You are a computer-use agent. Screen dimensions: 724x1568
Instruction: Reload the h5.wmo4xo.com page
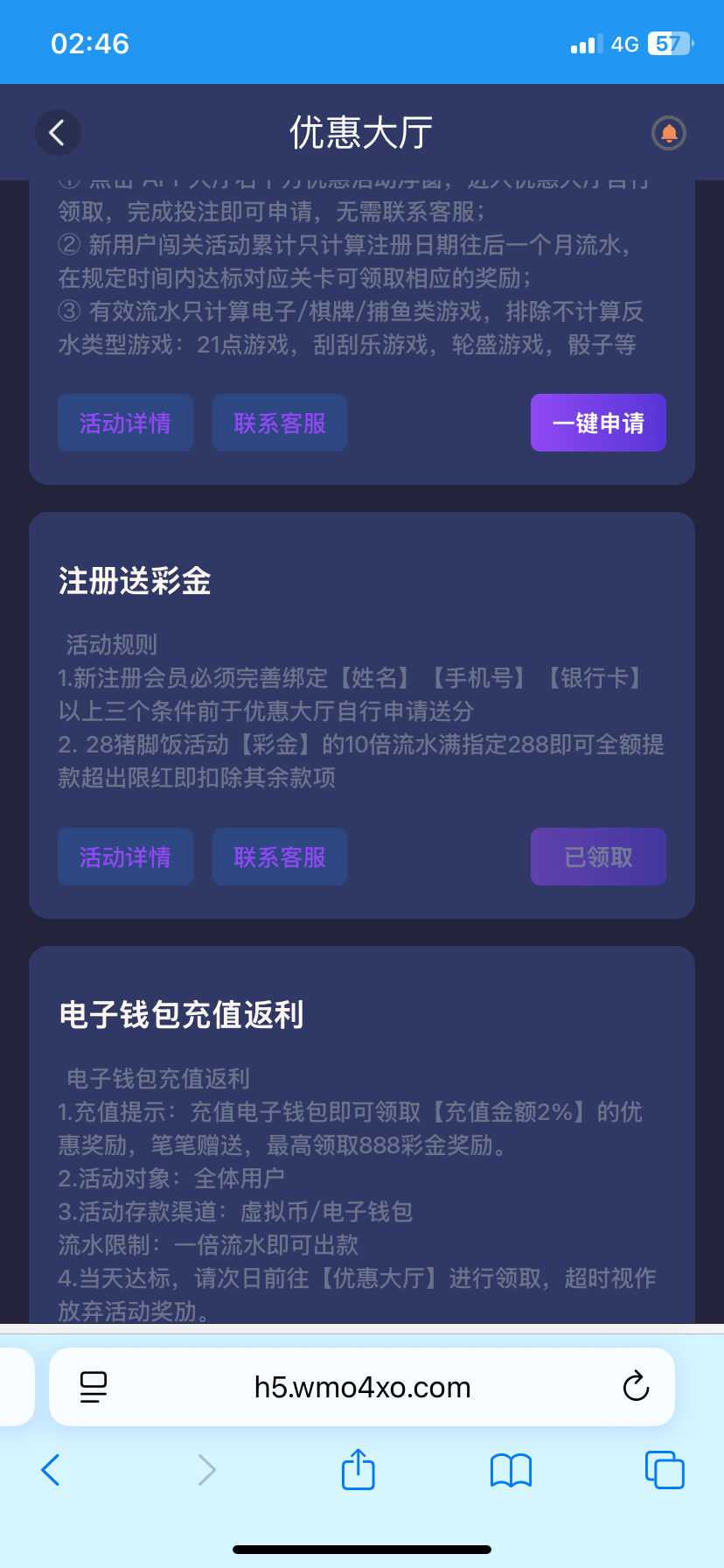[x=636, y=1387]
